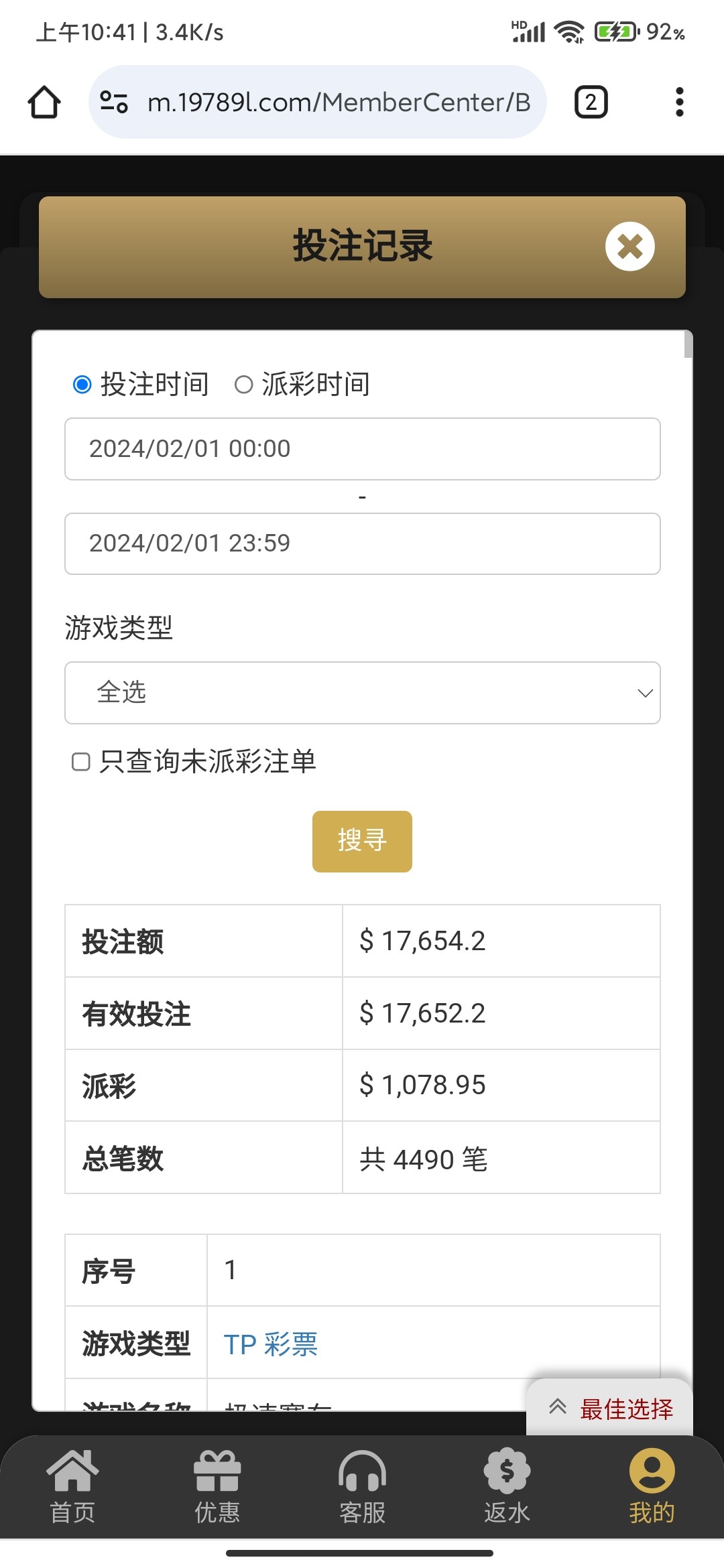
Task: Click the up-arrow icon beside 最佳选择
Action: [x=558, y=1407]
